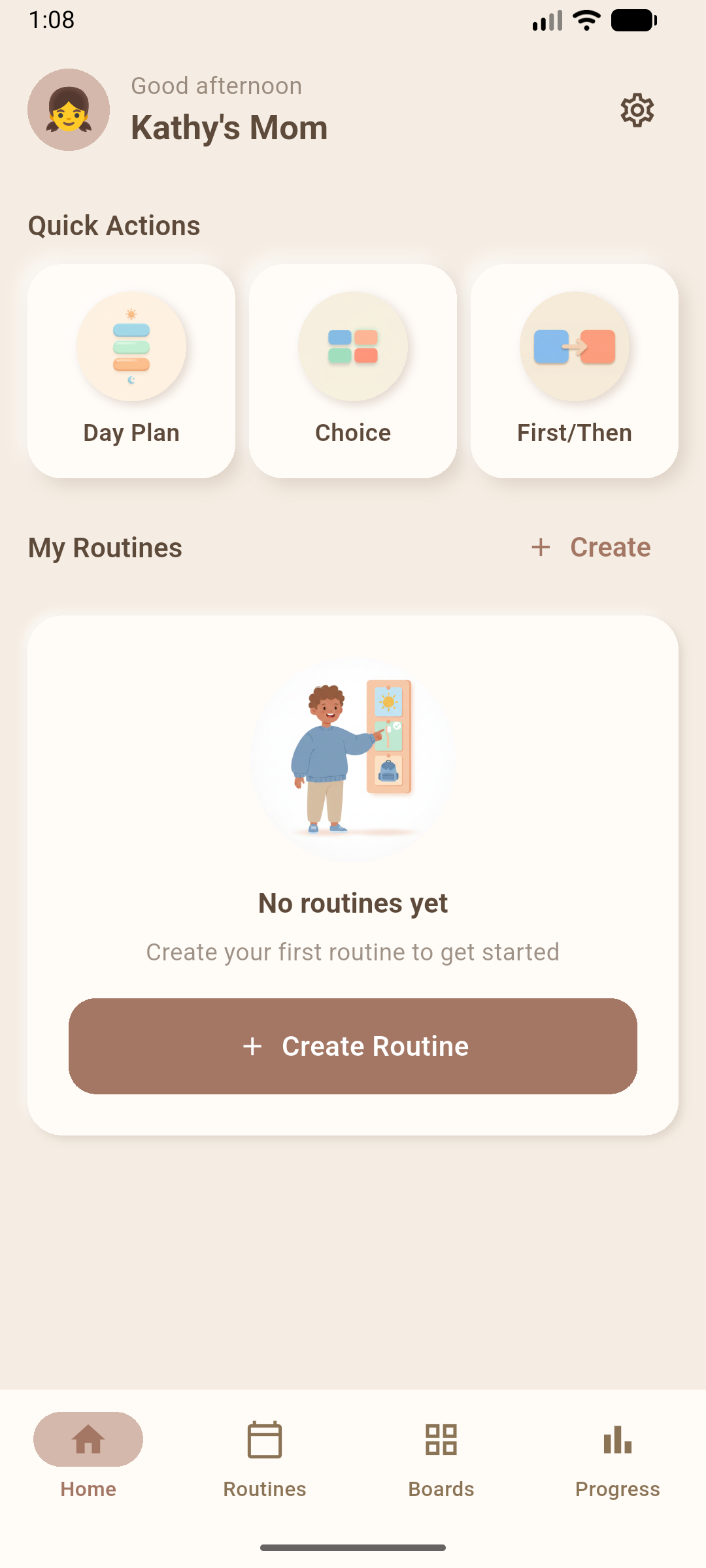
Task: Tap Kathy's Mom profile avatar
Action: [x=68, y=110]
